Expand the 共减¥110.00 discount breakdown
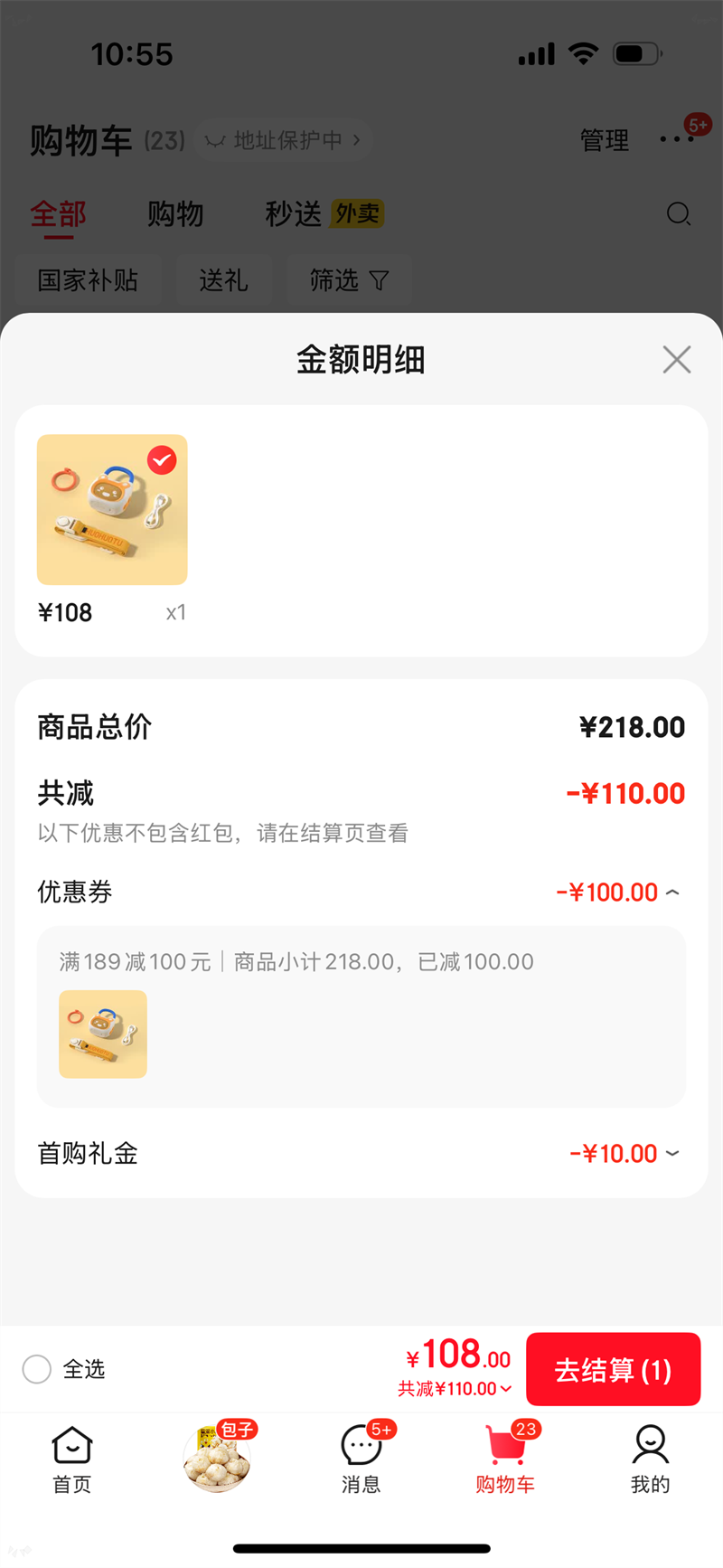 [x=454, y=1389]
